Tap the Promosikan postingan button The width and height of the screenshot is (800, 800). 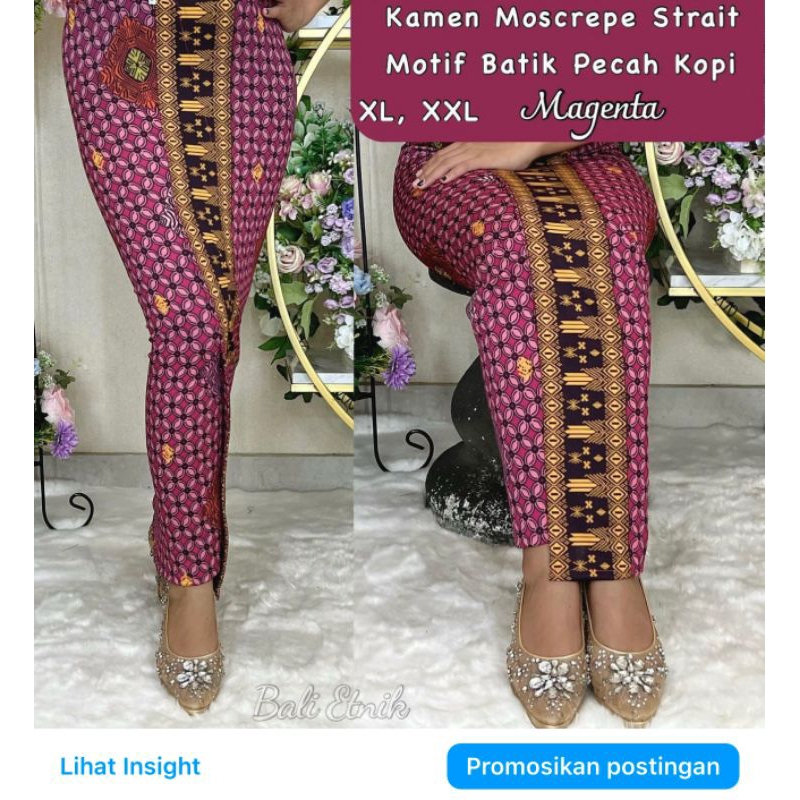click(x=593, y=767)
